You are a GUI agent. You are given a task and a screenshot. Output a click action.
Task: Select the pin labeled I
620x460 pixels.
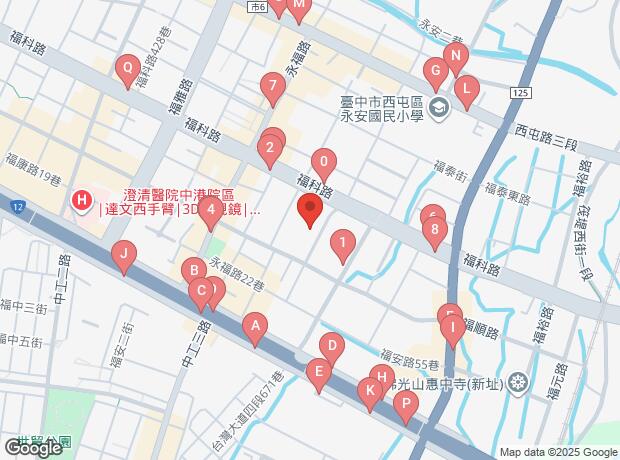pos(453,332)
